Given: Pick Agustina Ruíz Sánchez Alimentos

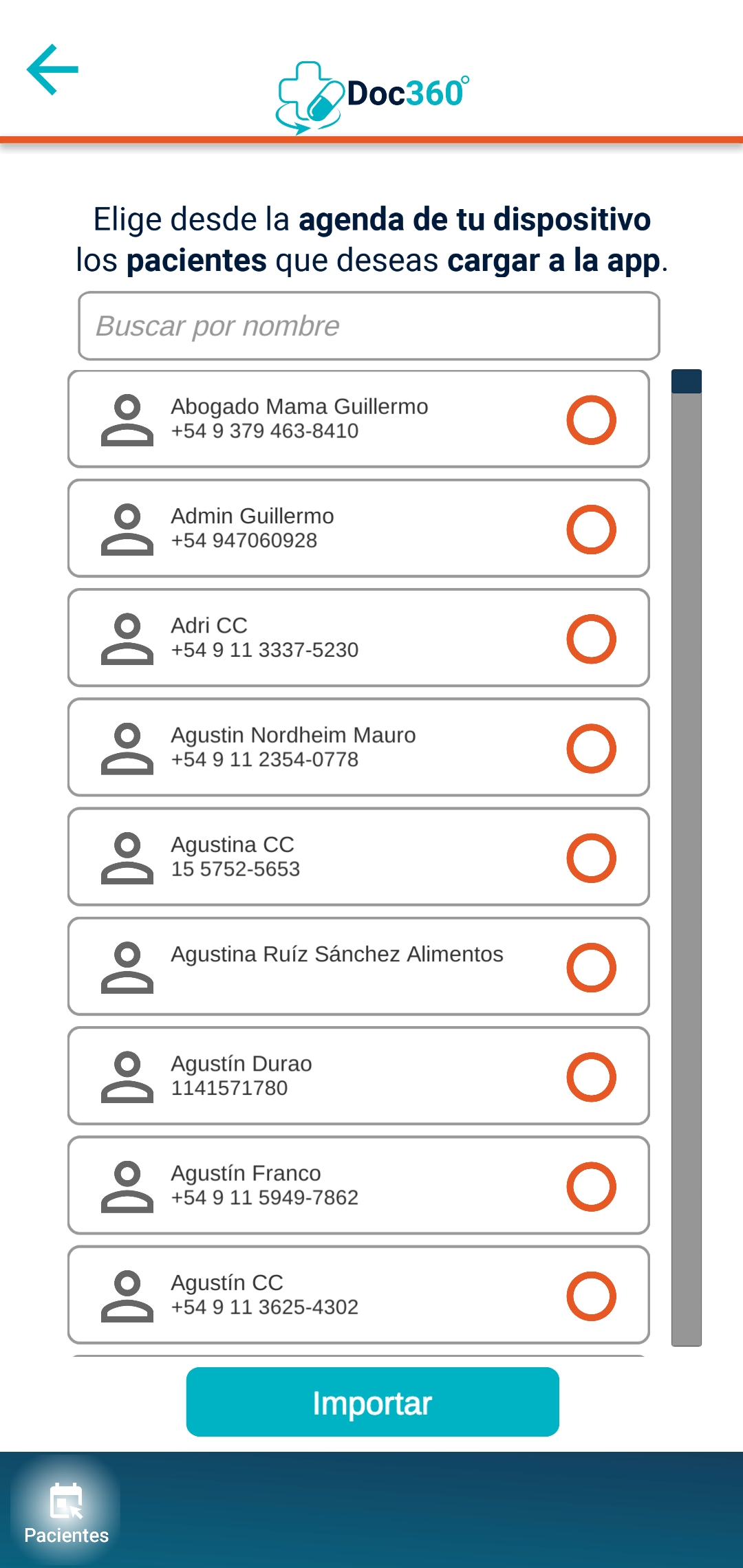Looking at the screenshot, I should pos(591,967).
